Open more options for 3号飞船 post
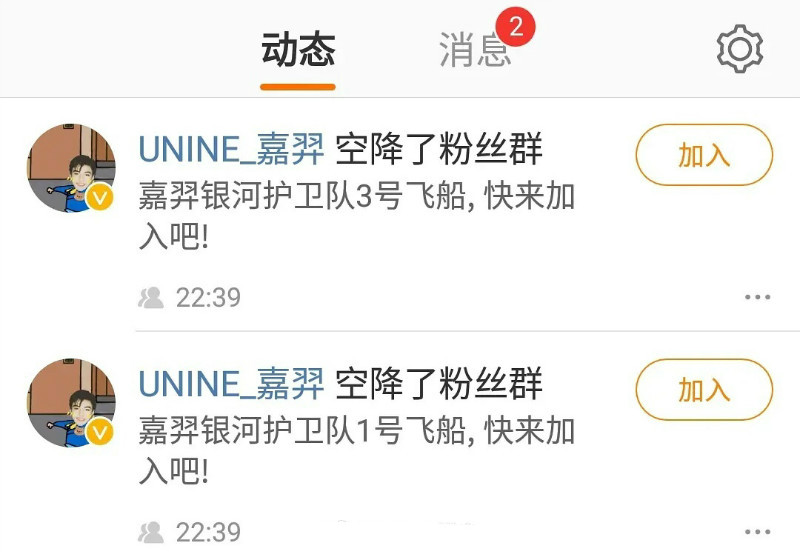 [x=757, y=297]
